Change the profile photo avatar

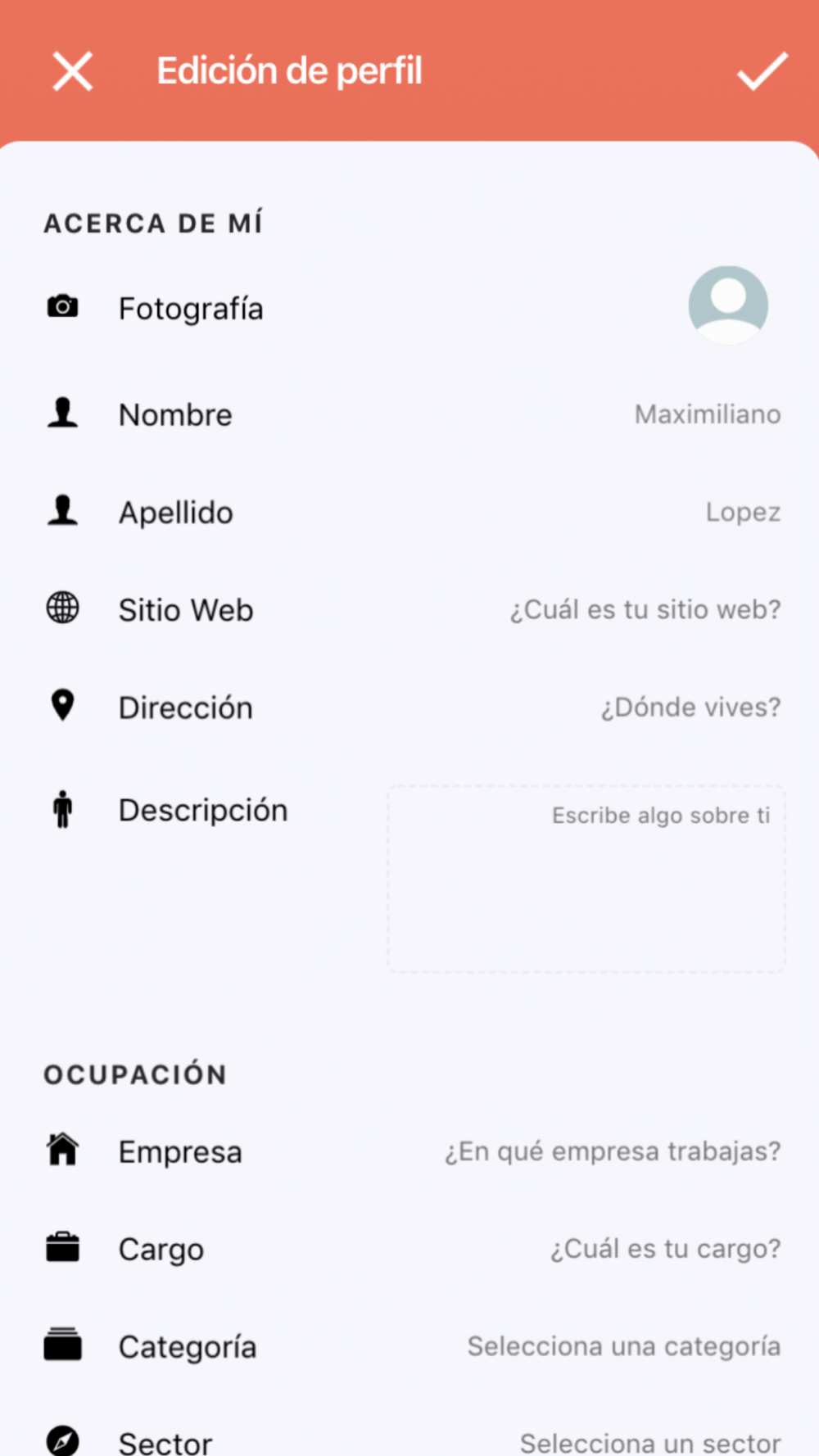coord(728,305)
